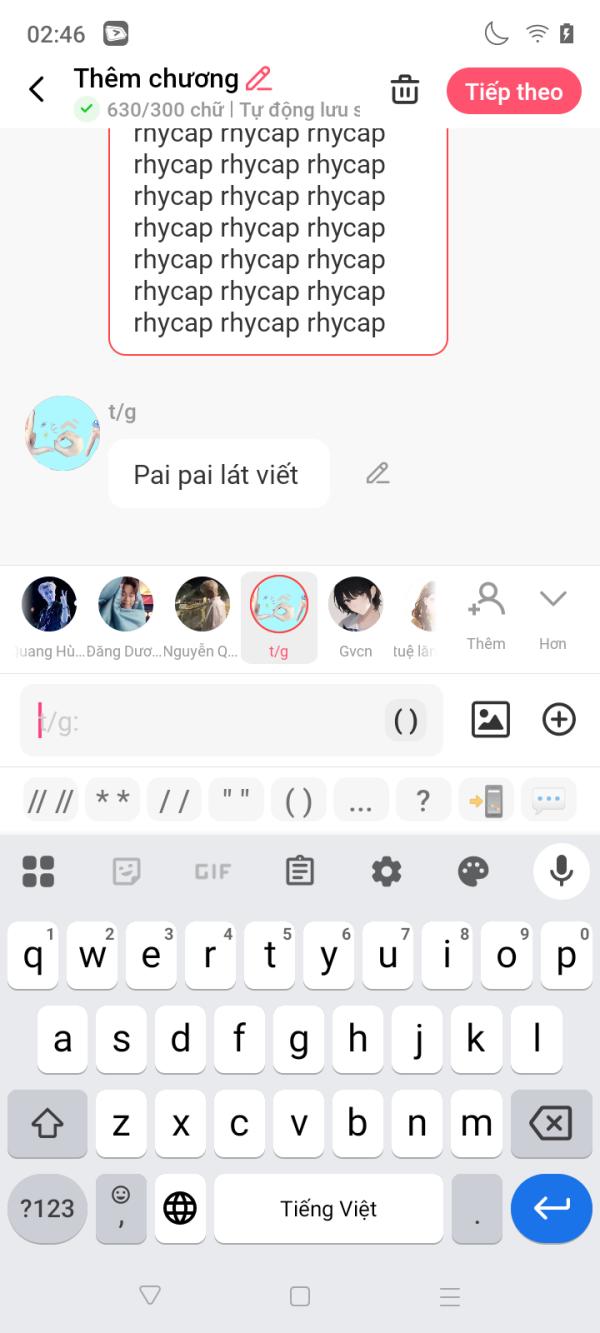
Task: Insert the ellipsis ... shortcut
Action: tap(360, 801)
